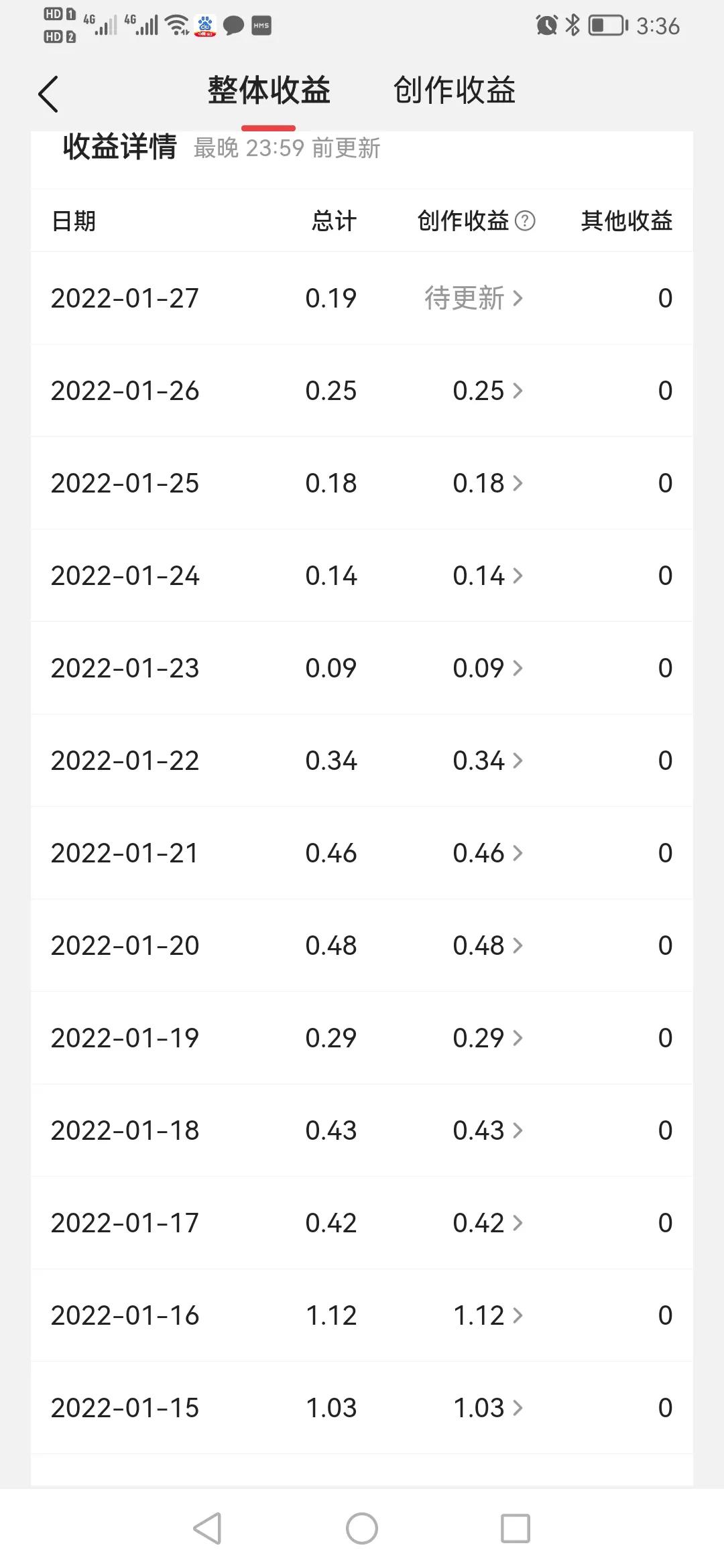Image resolution: width=724 pixels, height=1568 pixels.
Task: Open 0.09 earnings detail for 2022-01-23
Action: coord(487,668)
